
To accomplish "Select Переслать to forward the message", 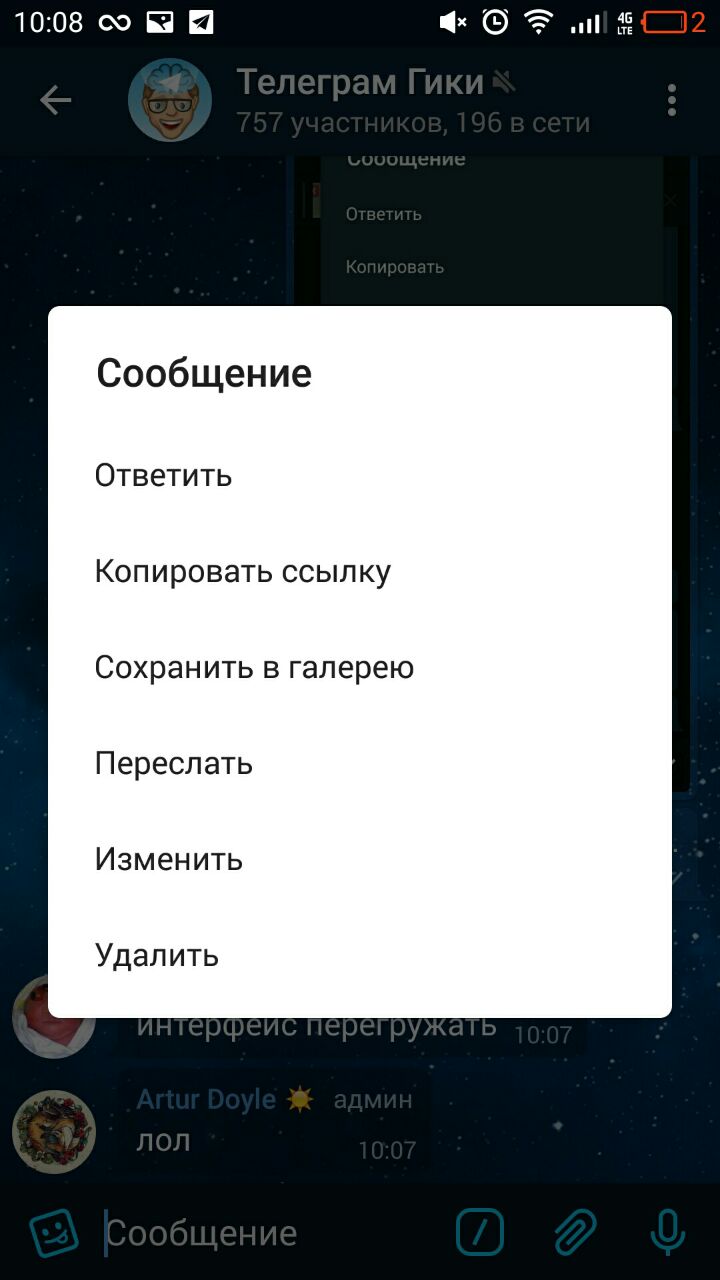I will tap(174, 764).
